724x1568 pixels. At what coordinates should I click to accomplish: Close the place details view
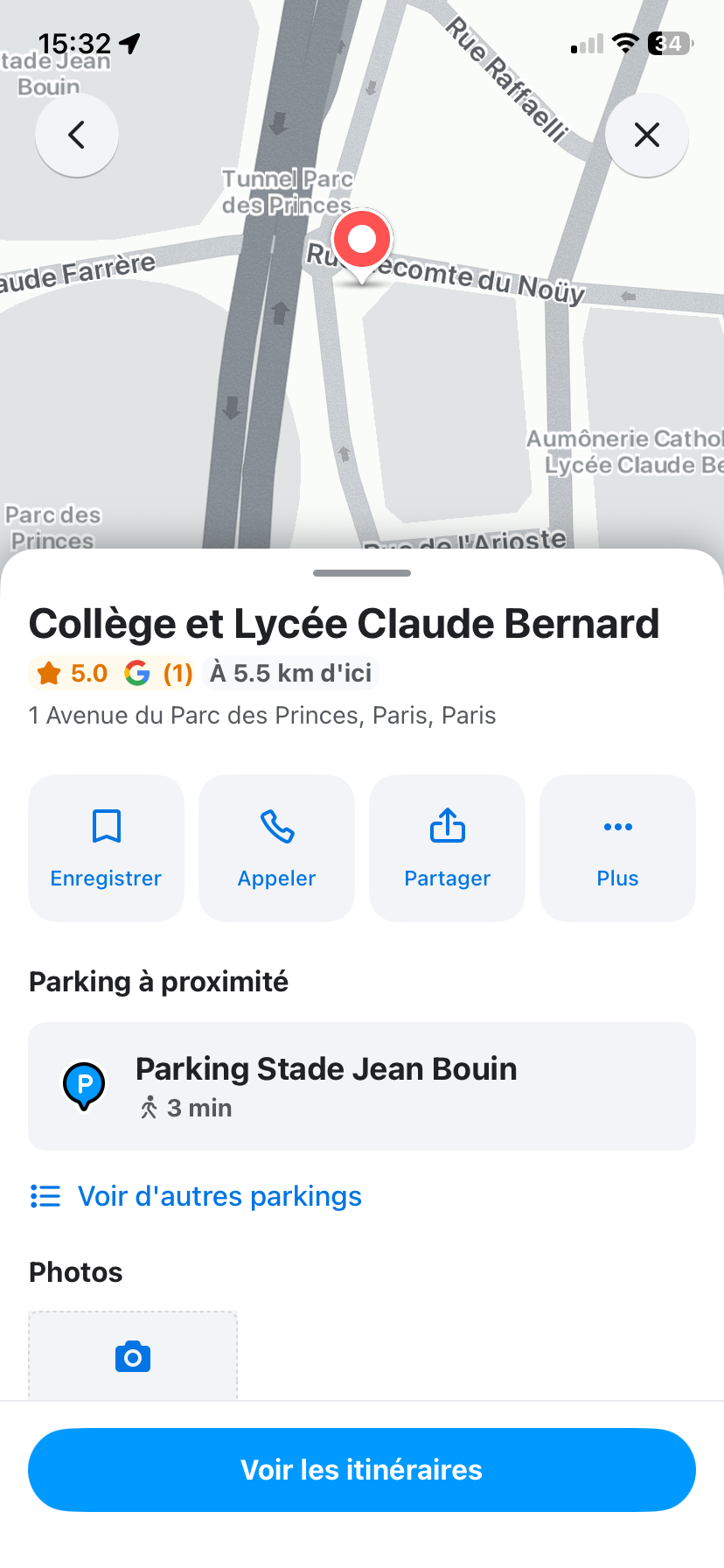click(646, 135)
